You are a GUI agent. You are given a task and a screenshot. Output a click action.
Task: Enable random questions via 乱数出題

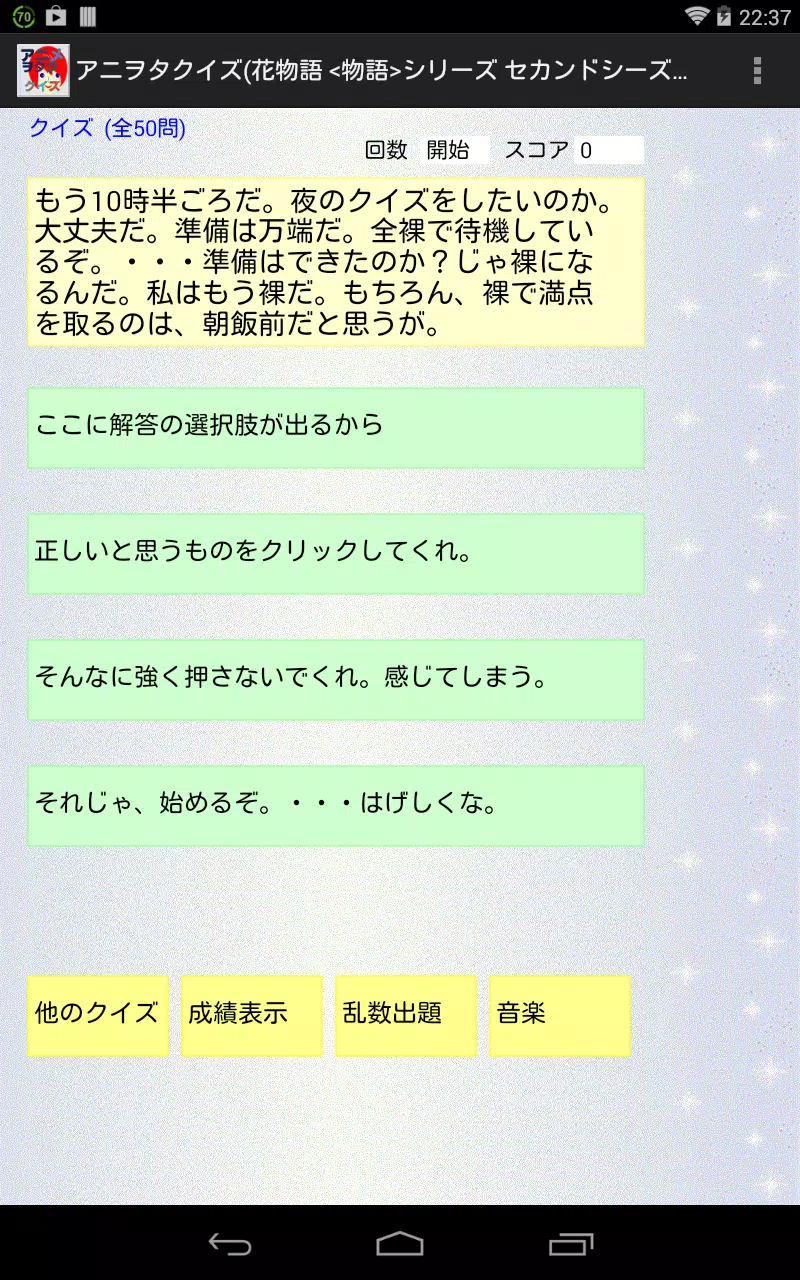[x=405, y=1015]
